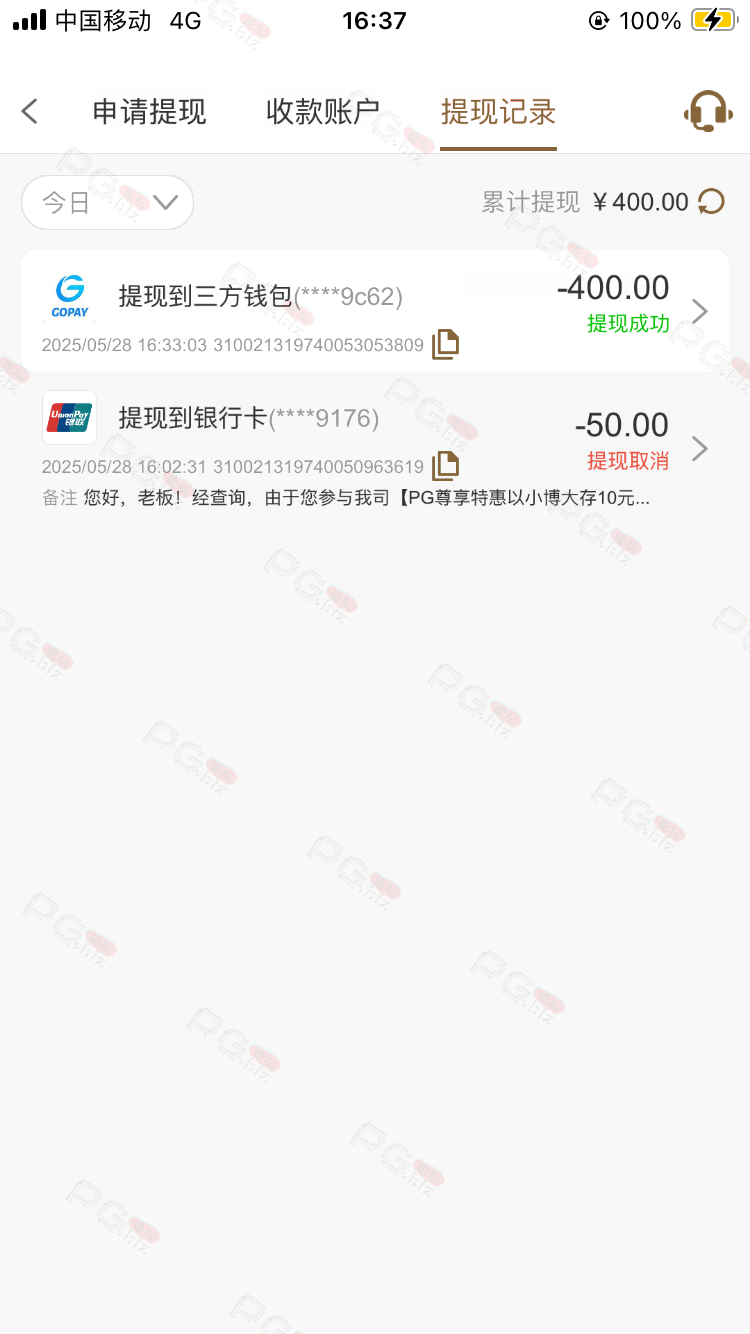Refresh the 累计提现 total
The width and height of the screenshot is (750, 1334).
[711, 202]
